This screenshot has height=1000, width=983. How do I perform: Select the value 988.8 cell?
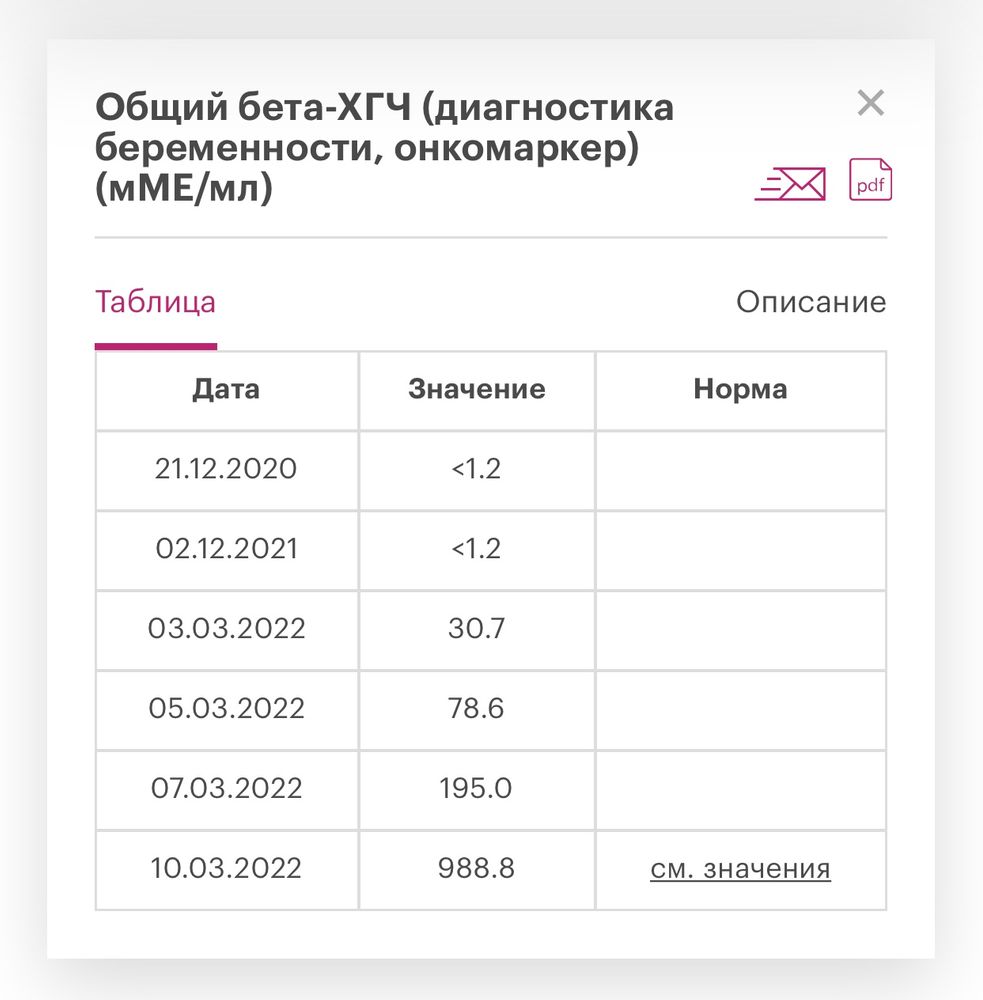(477, 869)
